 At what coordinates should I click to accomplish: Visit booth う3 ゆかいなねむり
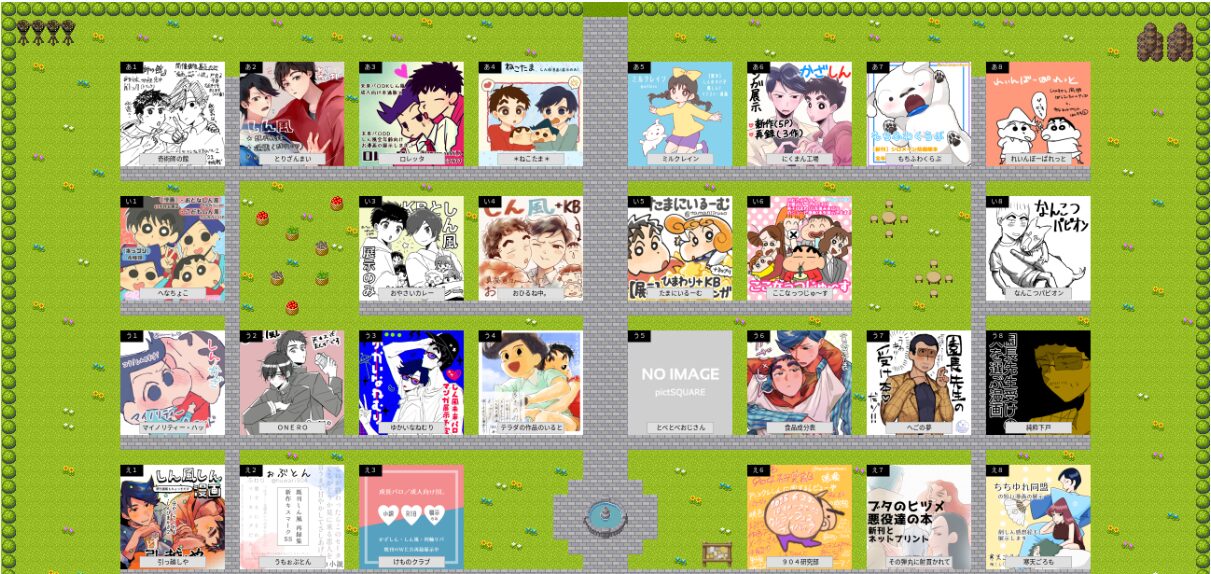pyautogui.click(x=411, y=382)
